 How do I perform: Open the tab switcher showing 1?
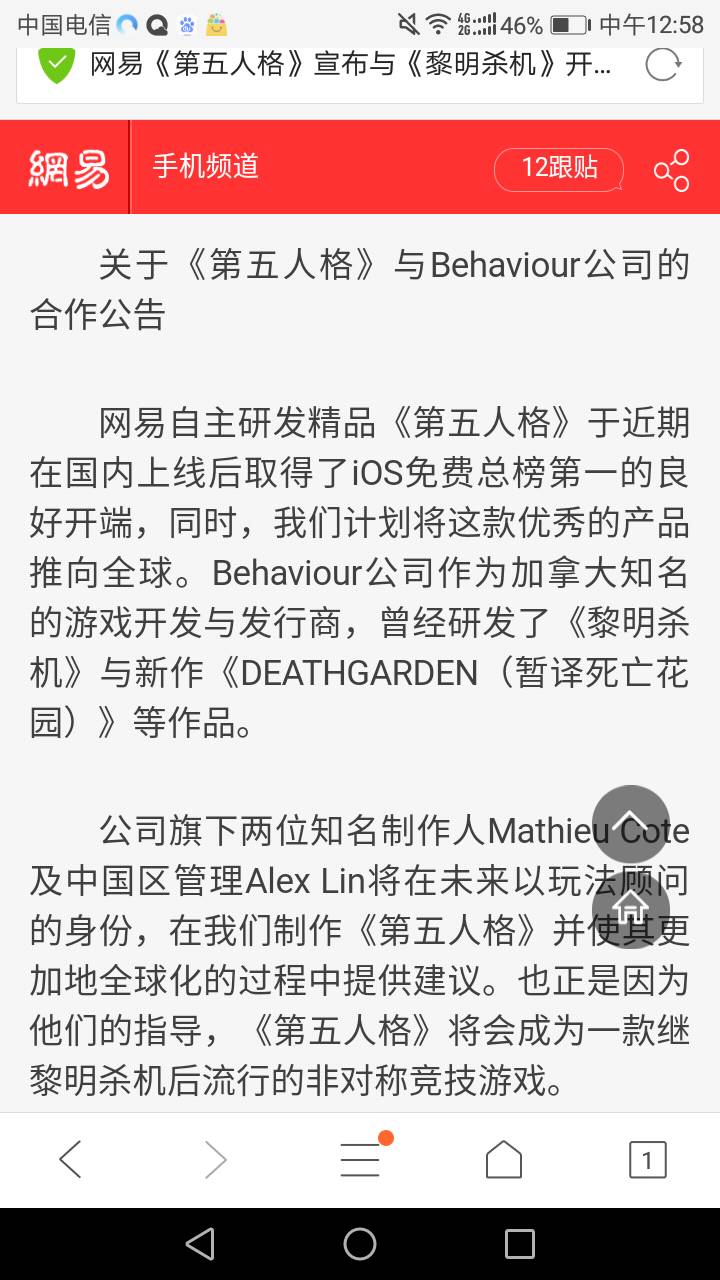[647, 1160]
